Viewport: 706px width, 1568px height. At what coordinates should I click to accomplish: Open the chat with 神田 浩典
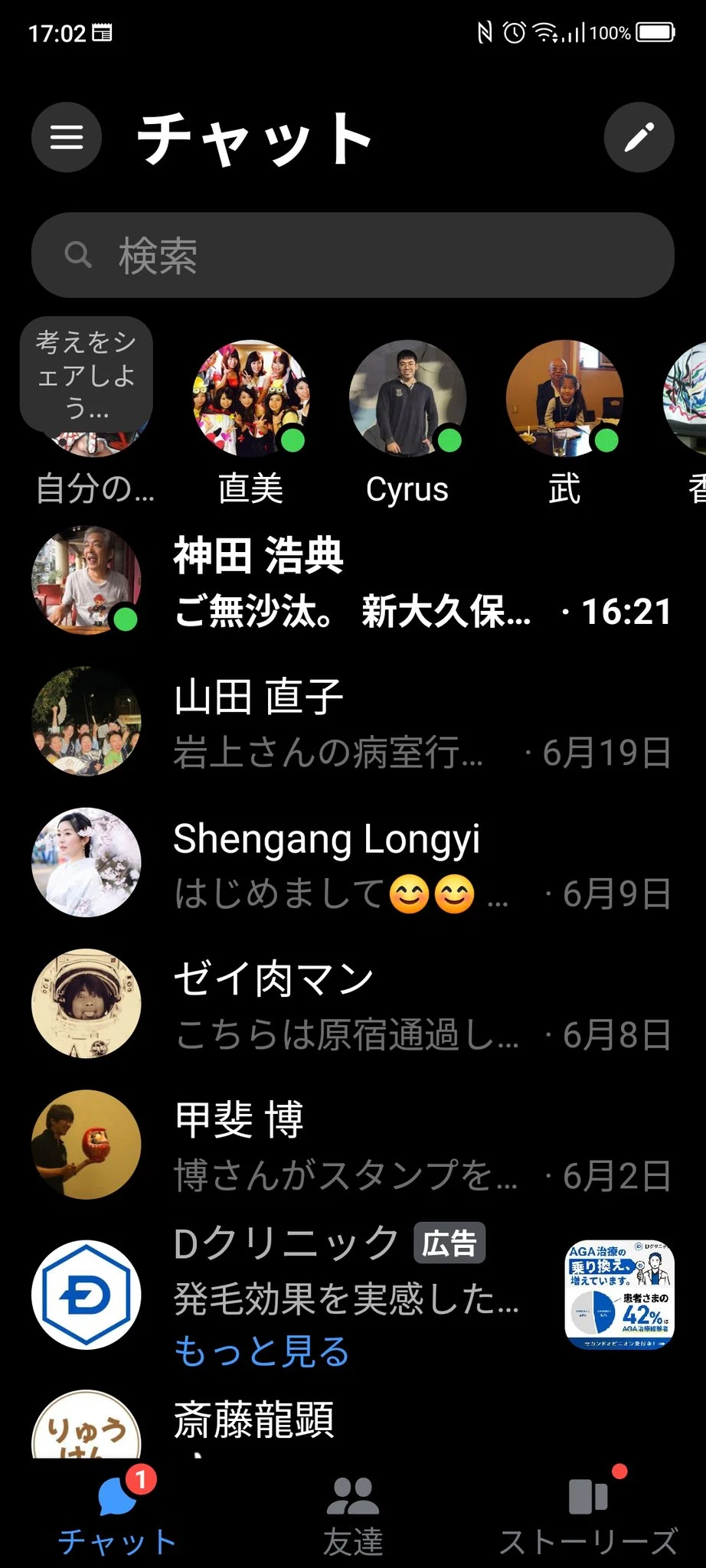pos(352,581)
